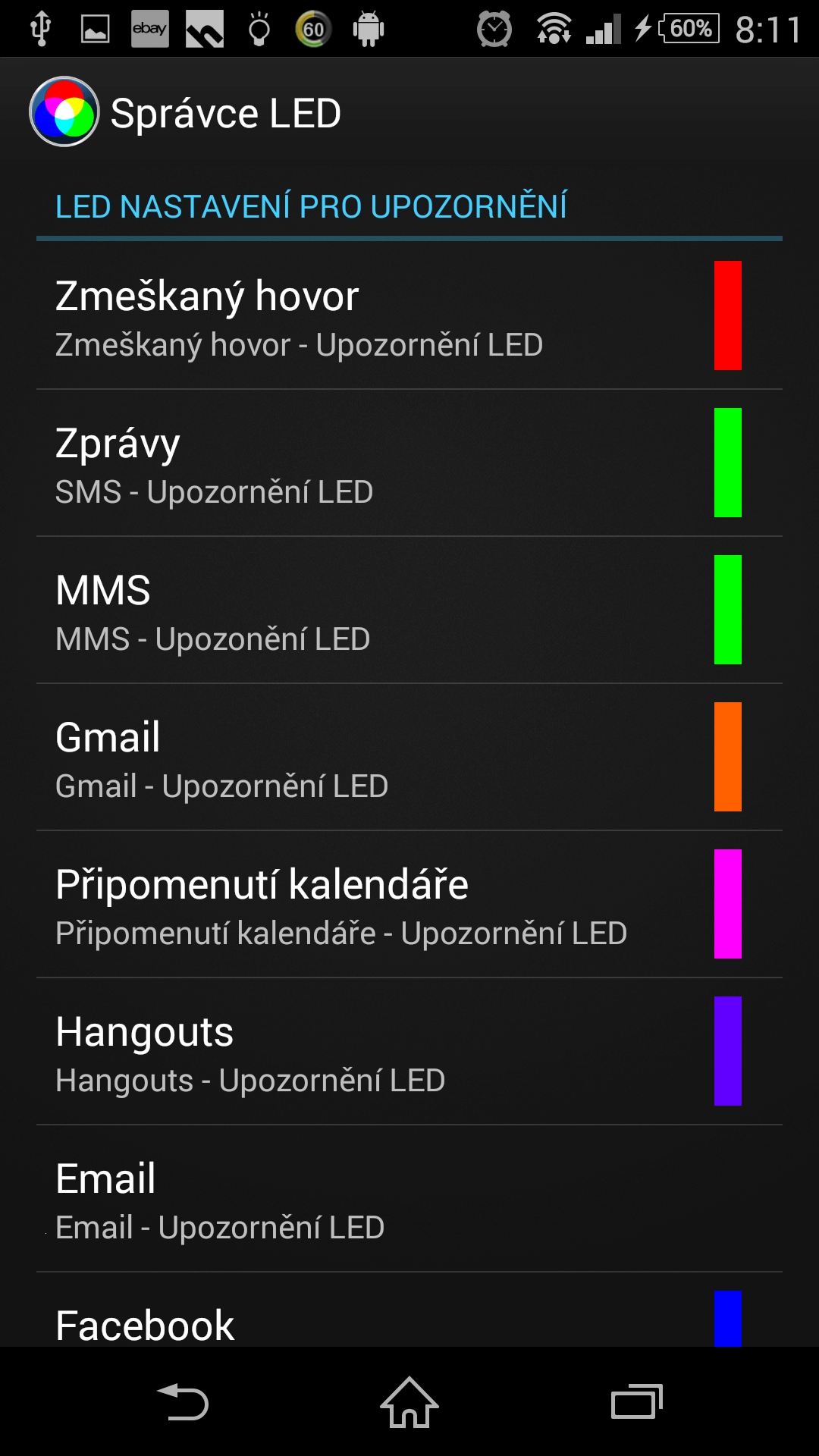Tap the system back button
The image size is (819, 1456).
[x=183, y=1402]
